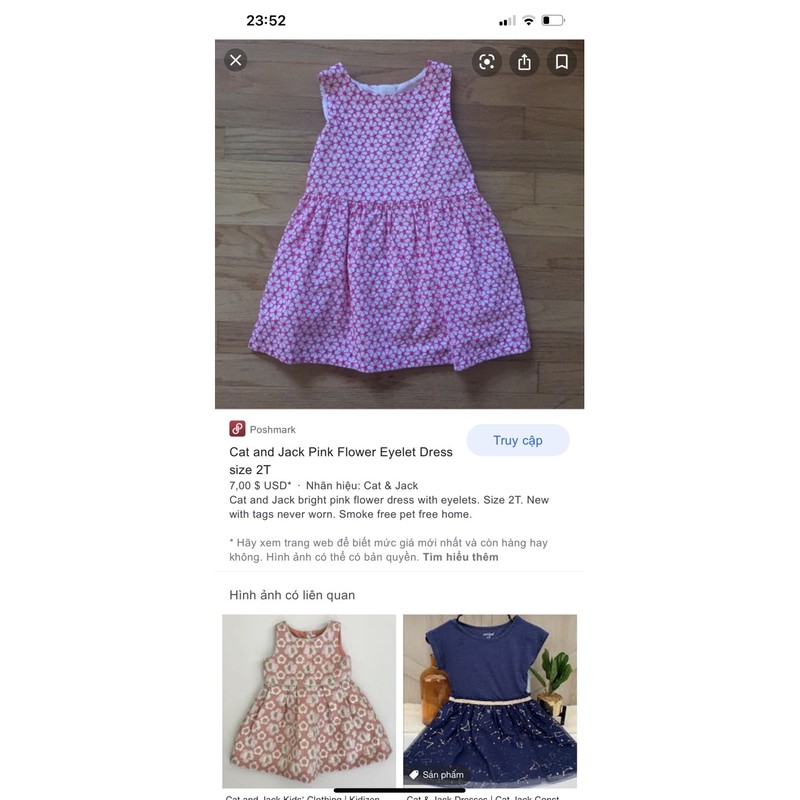Open the Tìm hiểu thêm link

click(x=460, y=557)
